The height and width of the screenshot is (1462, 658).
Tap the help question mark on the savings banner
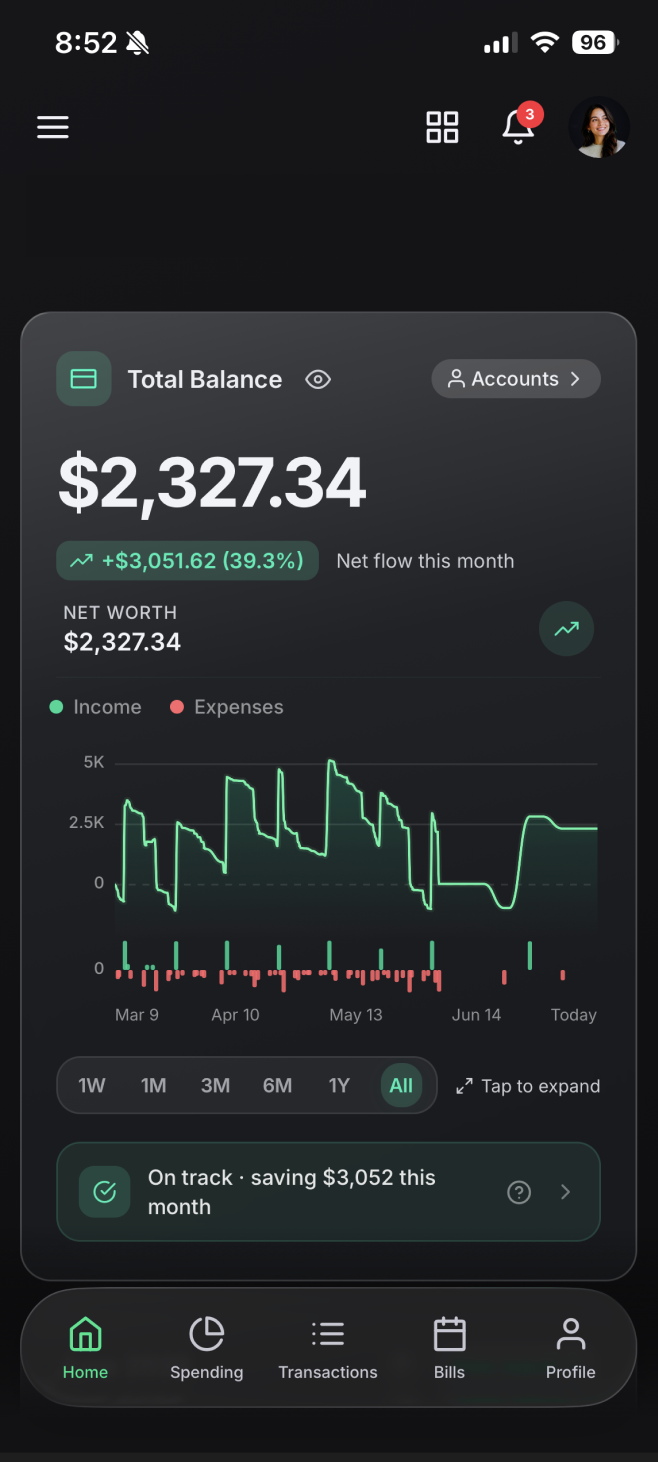(x=519, y=1192)
